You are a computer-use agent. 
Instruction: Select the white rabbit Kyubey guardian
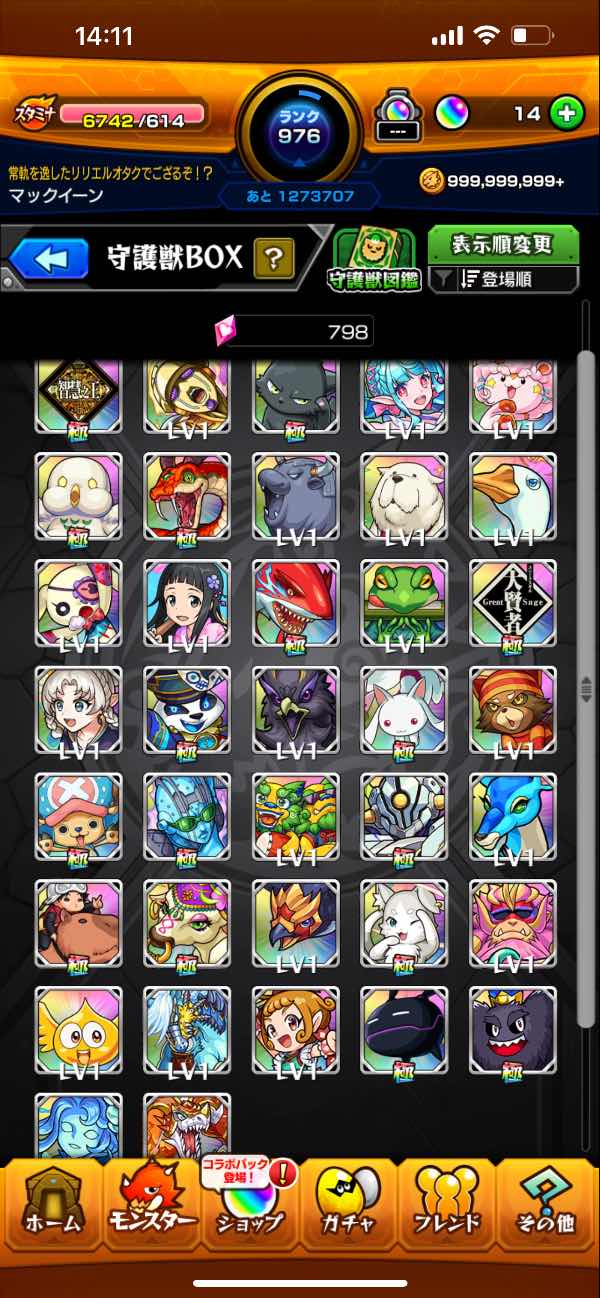click(405, 710)
